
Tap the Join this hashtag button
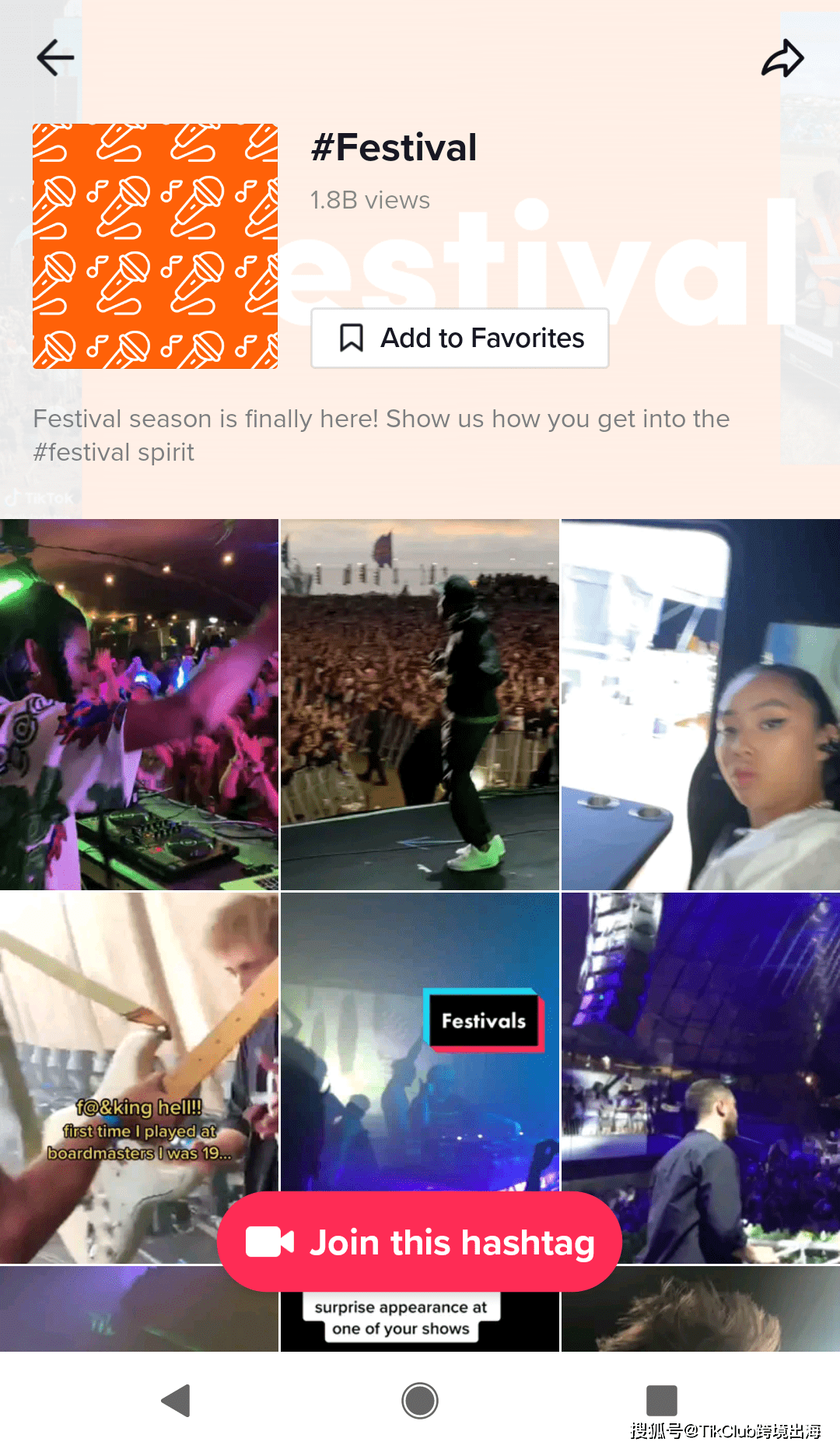(x=419, y=1242)
